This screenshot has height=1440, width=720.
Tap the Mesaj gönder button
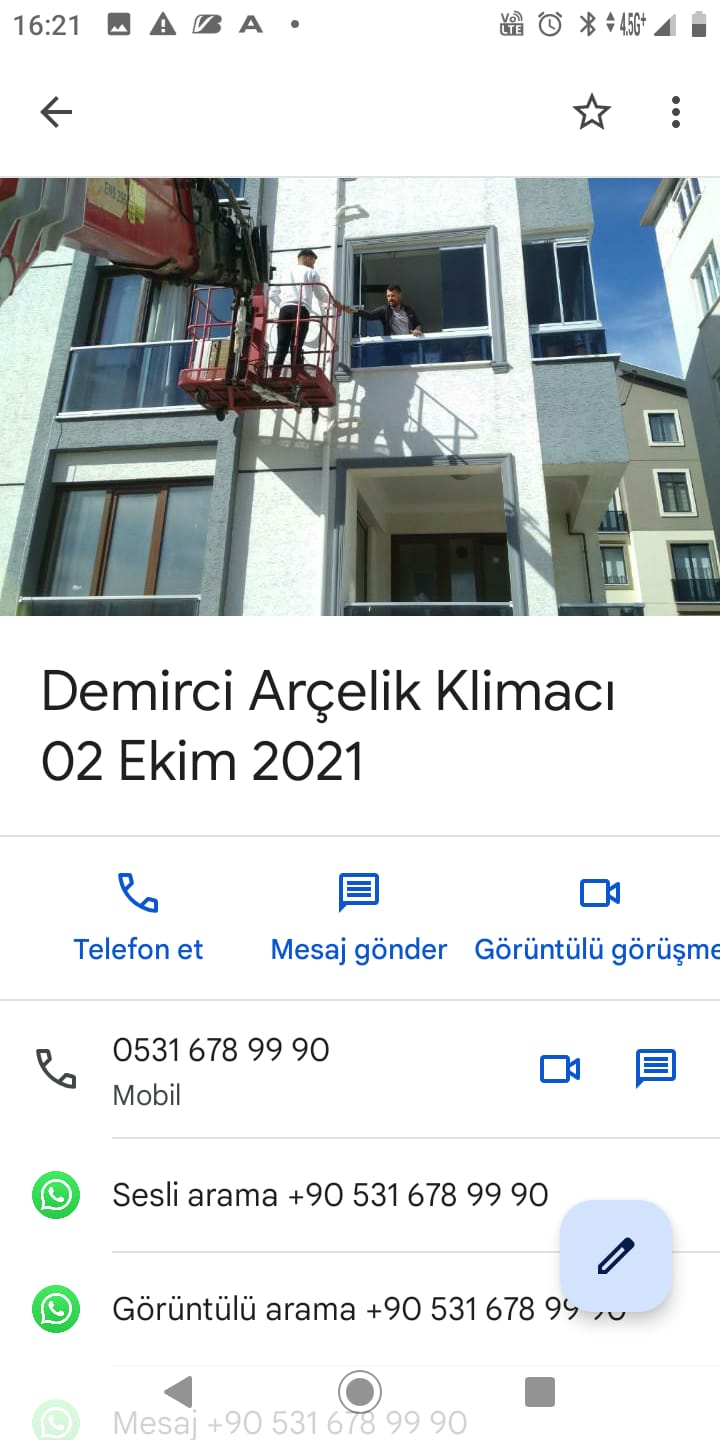click(x=358, y=917)
